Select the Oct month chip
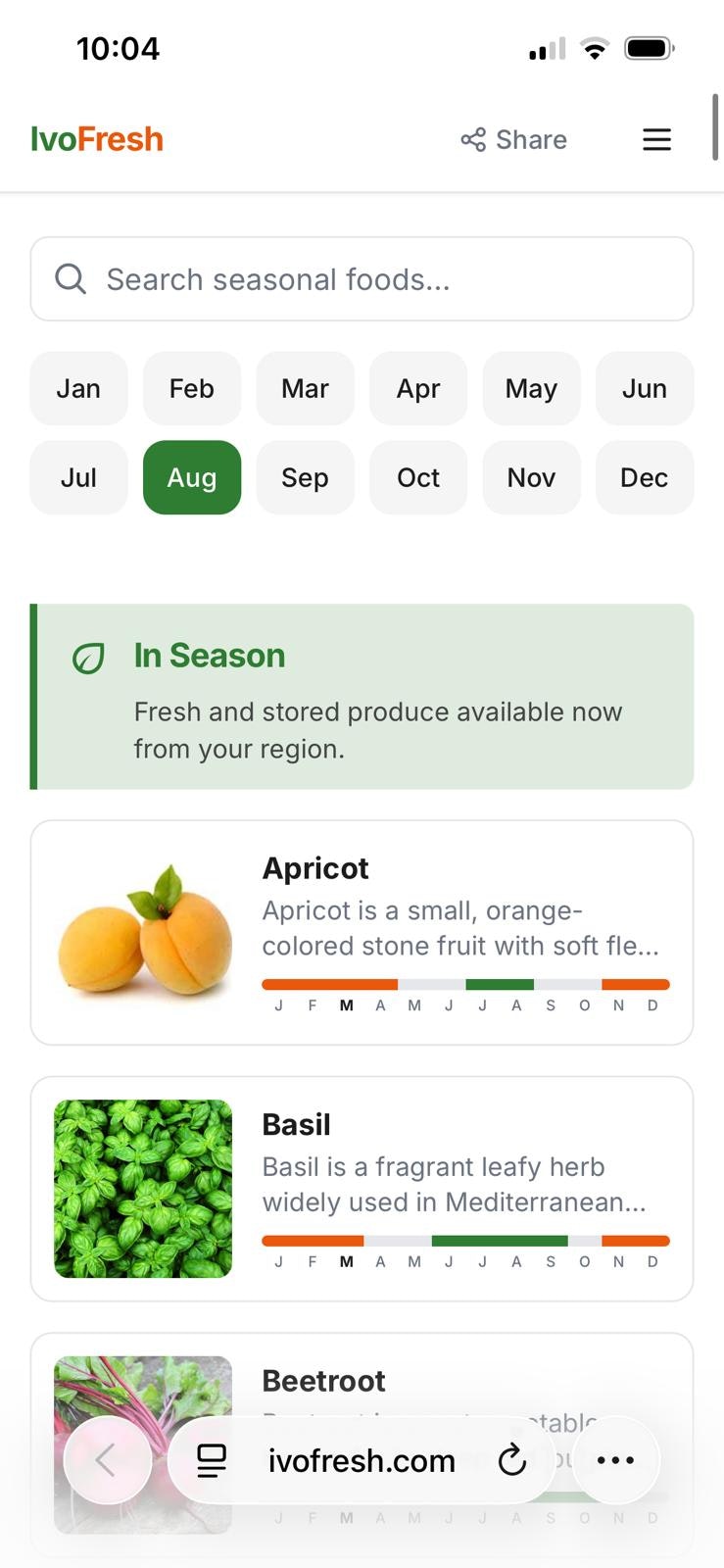 (418, 477)
